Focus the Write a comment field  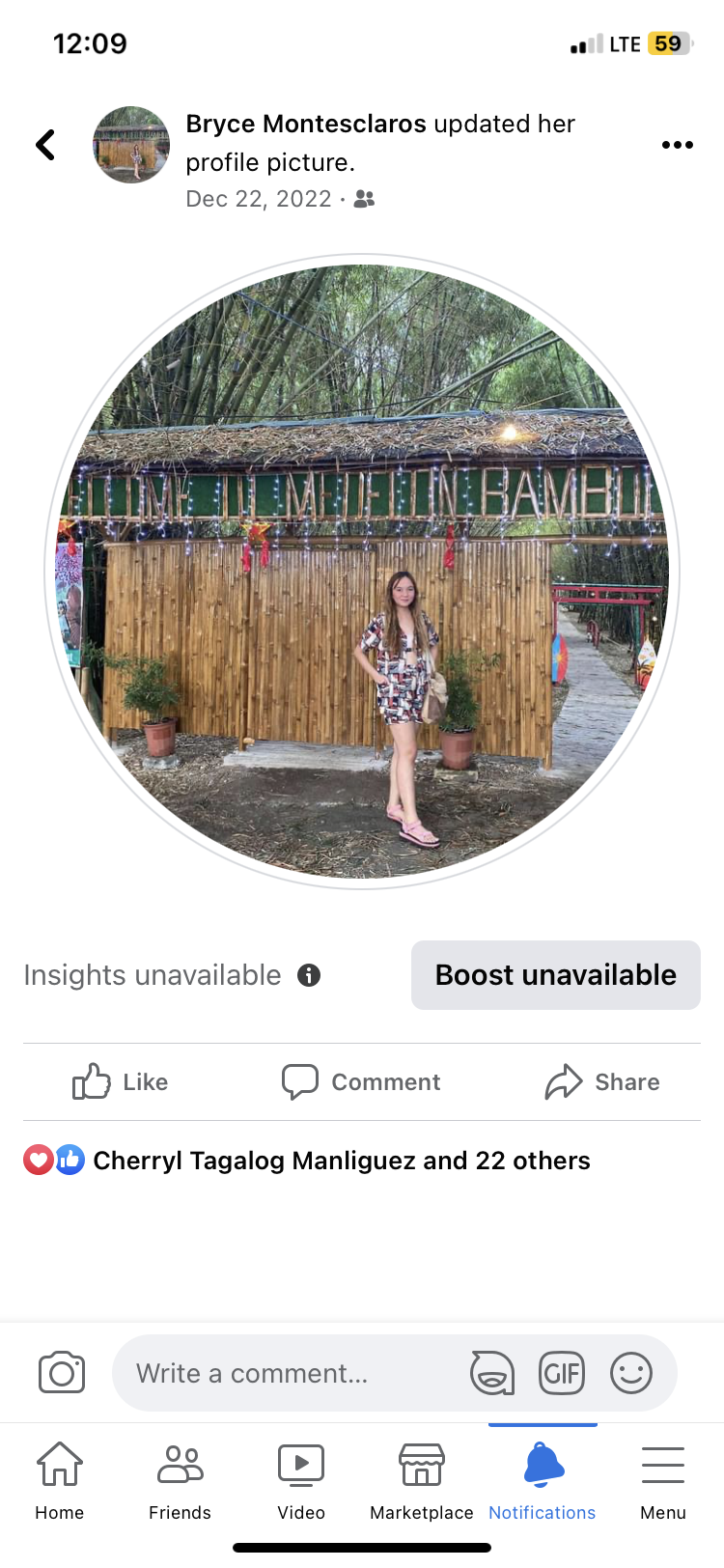290,1373
